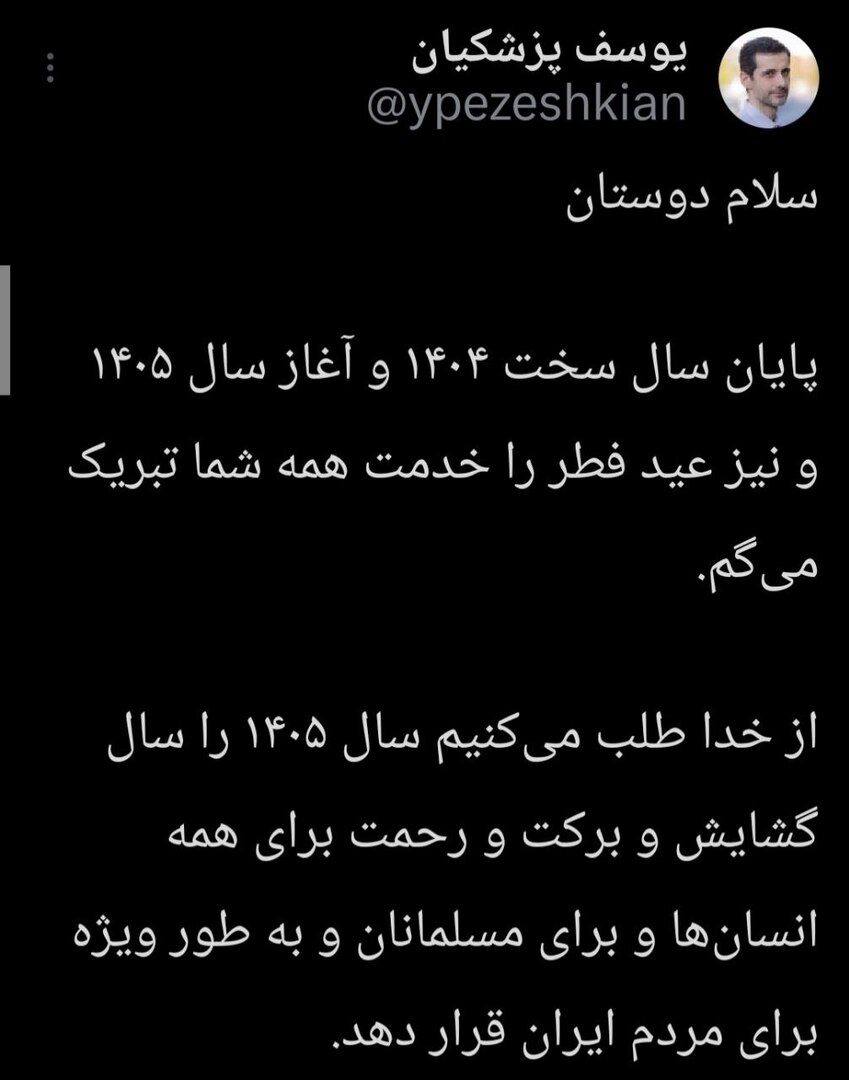This screenshot has height=1080, width=849.
Task: Open the @ypezeshkian profile handle
Action: tap(527, 103)
